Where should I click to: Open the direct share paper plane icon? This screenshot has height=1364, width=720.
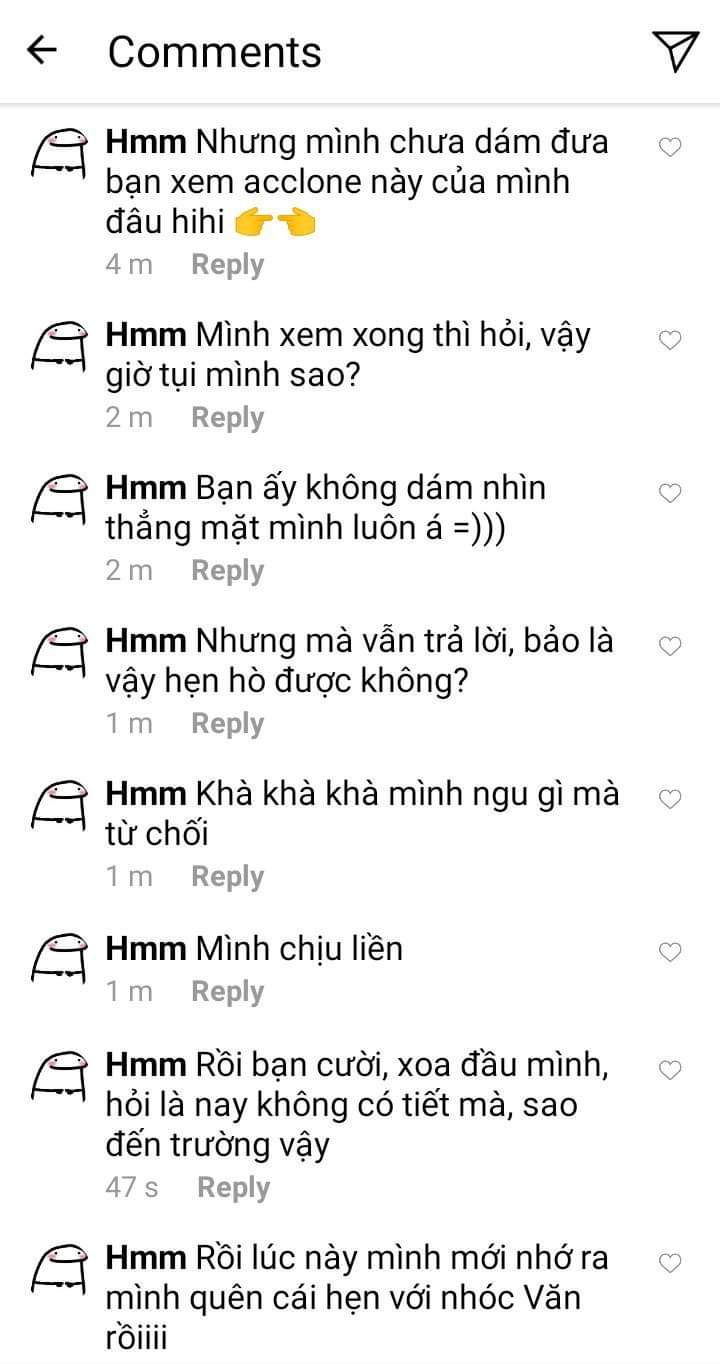click(x=675, y=51)
